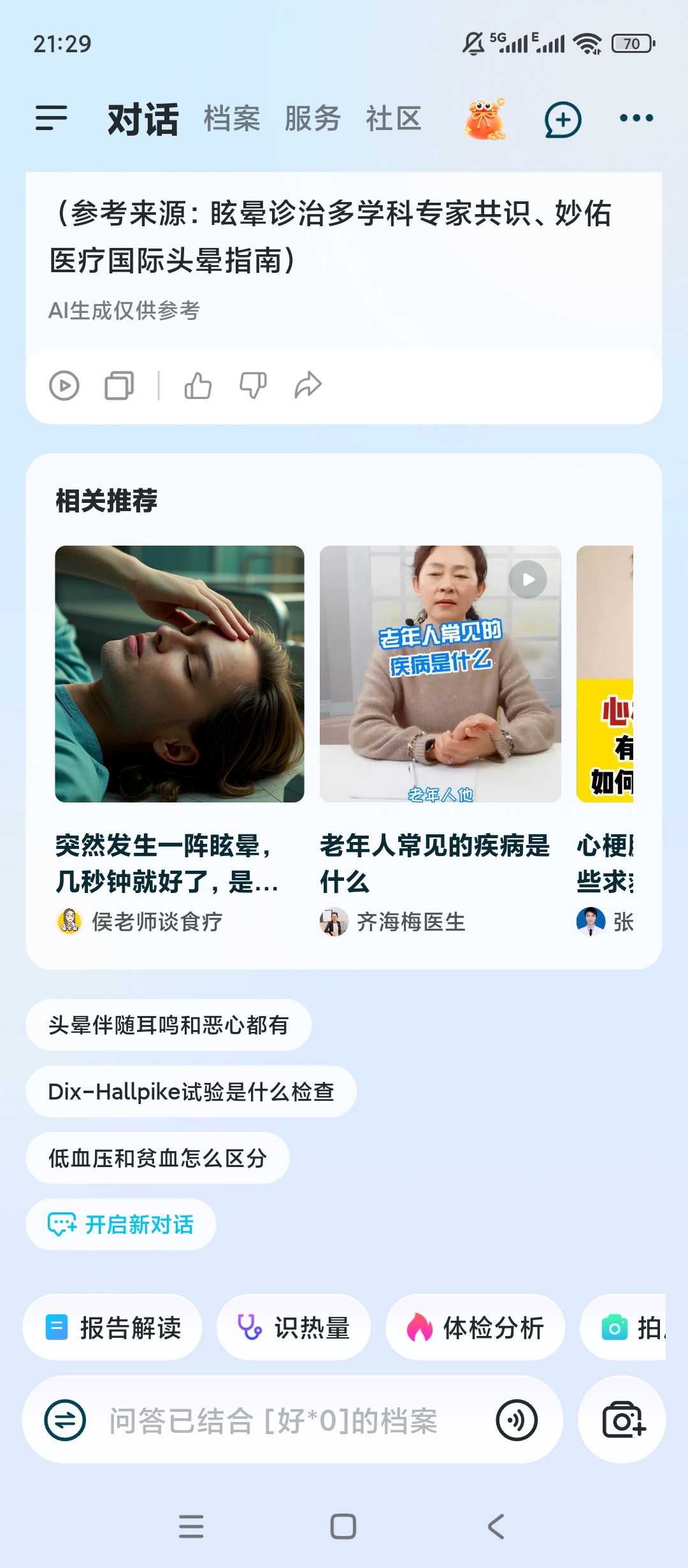Switch to the 档案 tab
This screenshot has height=1568, width=688.
[232, 119]
